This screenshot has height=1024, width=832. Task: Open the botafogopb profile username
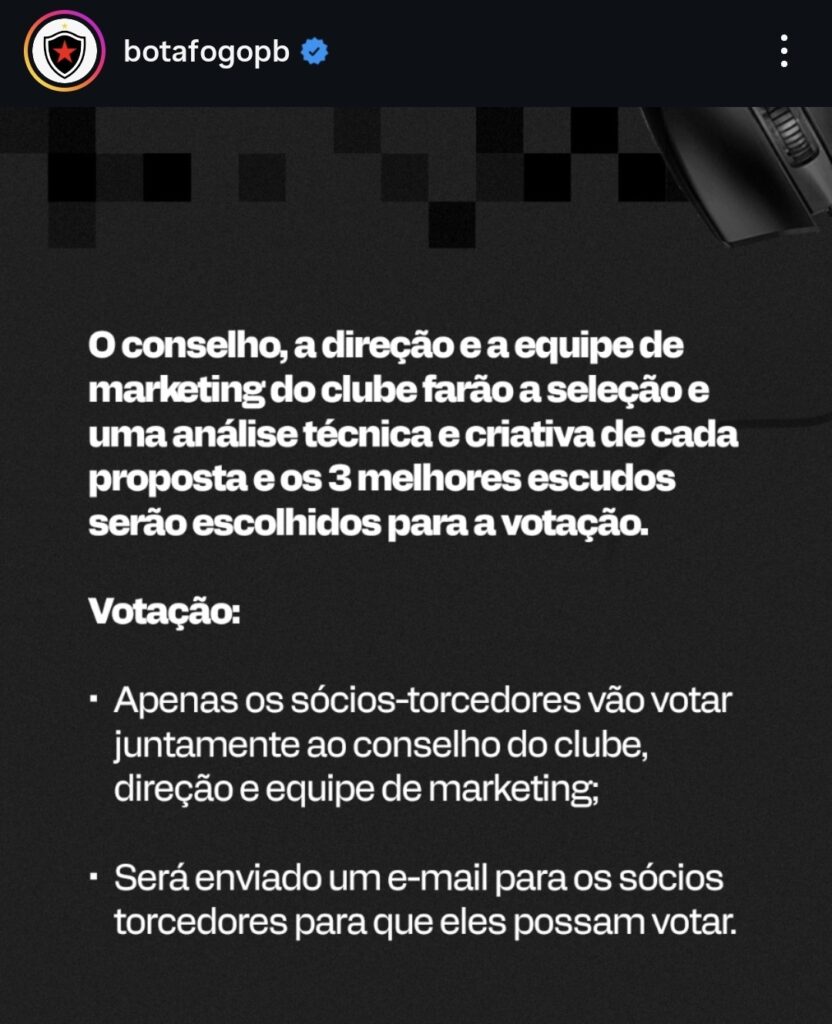click(206, 52)
